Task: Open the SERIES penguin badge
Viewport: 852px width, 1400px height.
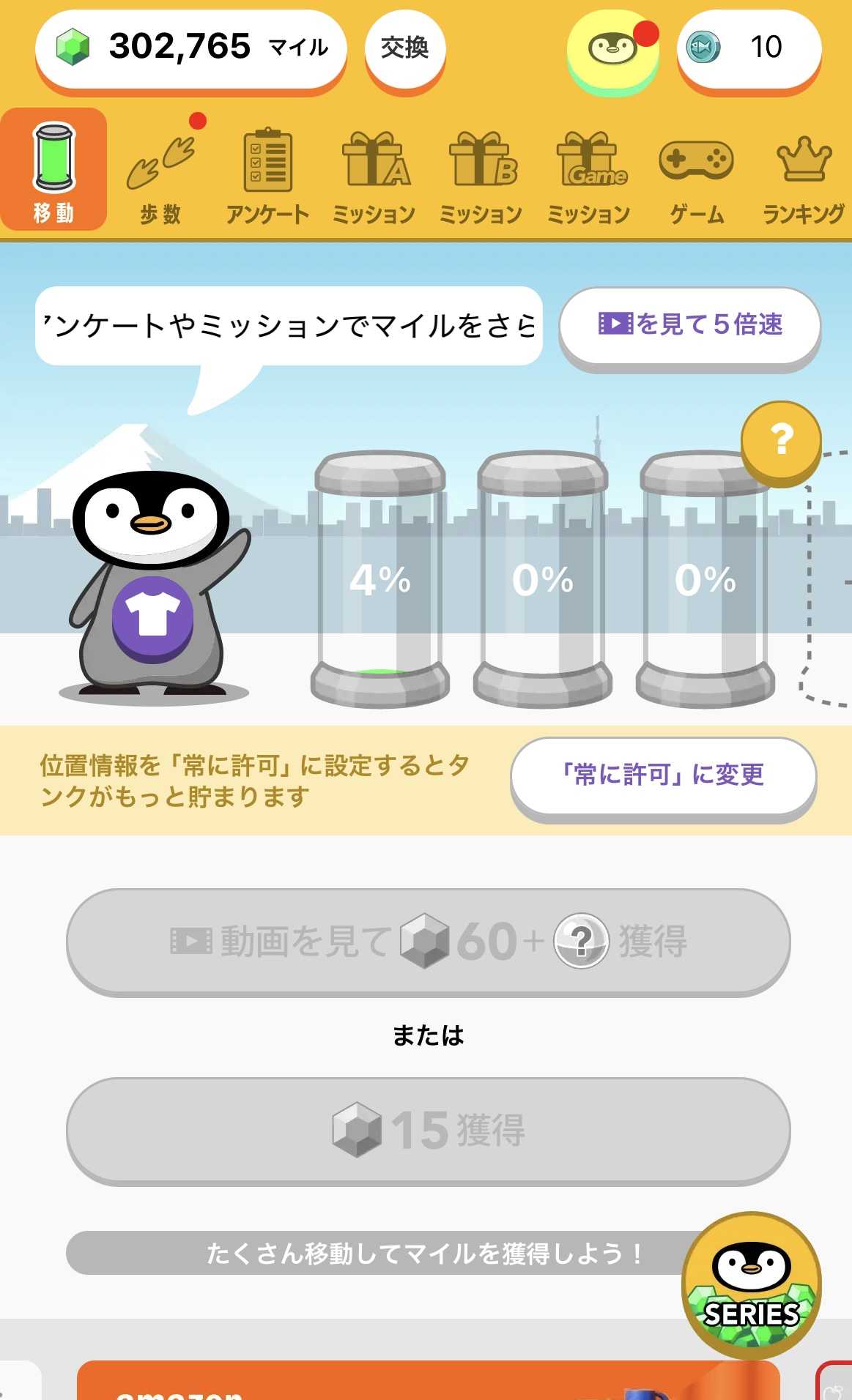Action: [751, 1284]
